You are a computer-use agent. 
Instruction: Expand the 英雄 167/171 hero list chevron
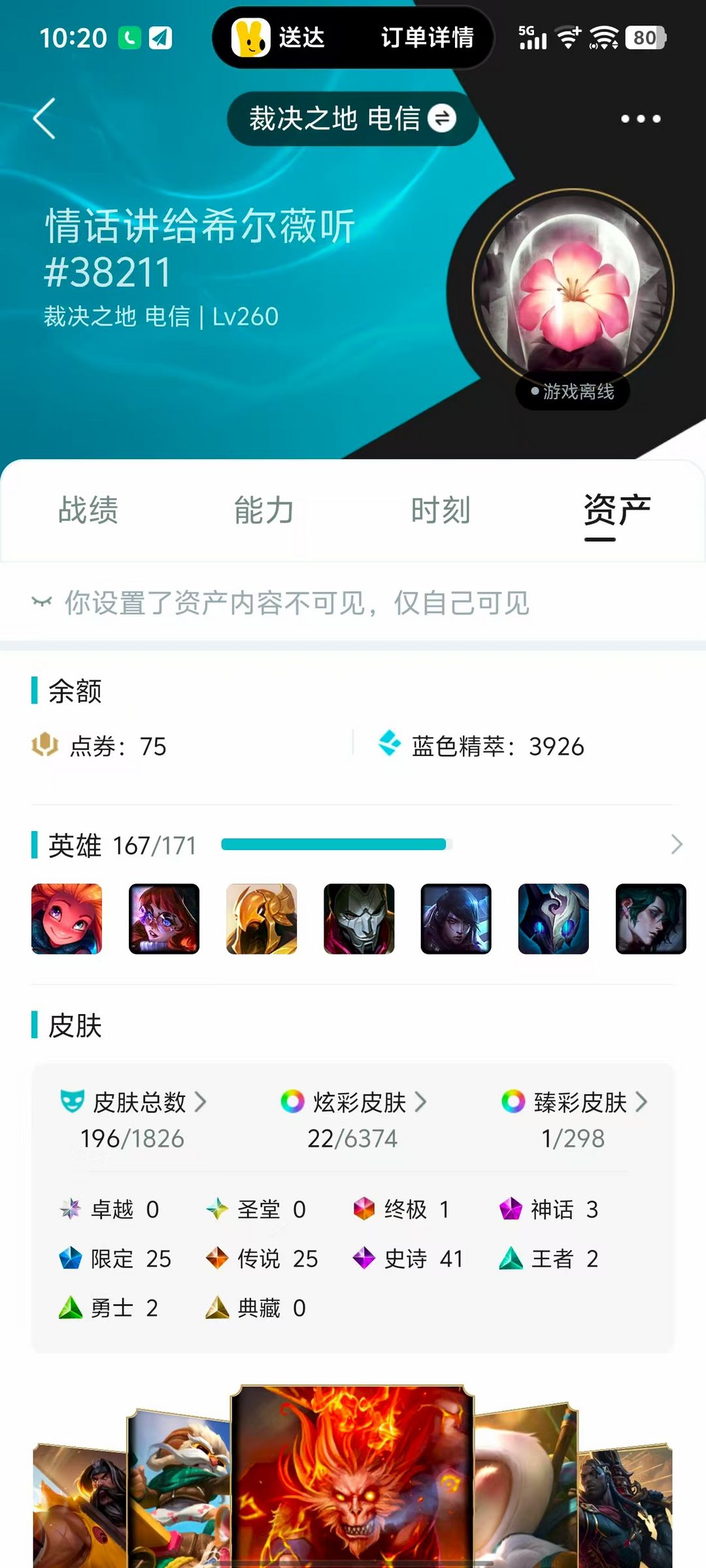(677, 845)
